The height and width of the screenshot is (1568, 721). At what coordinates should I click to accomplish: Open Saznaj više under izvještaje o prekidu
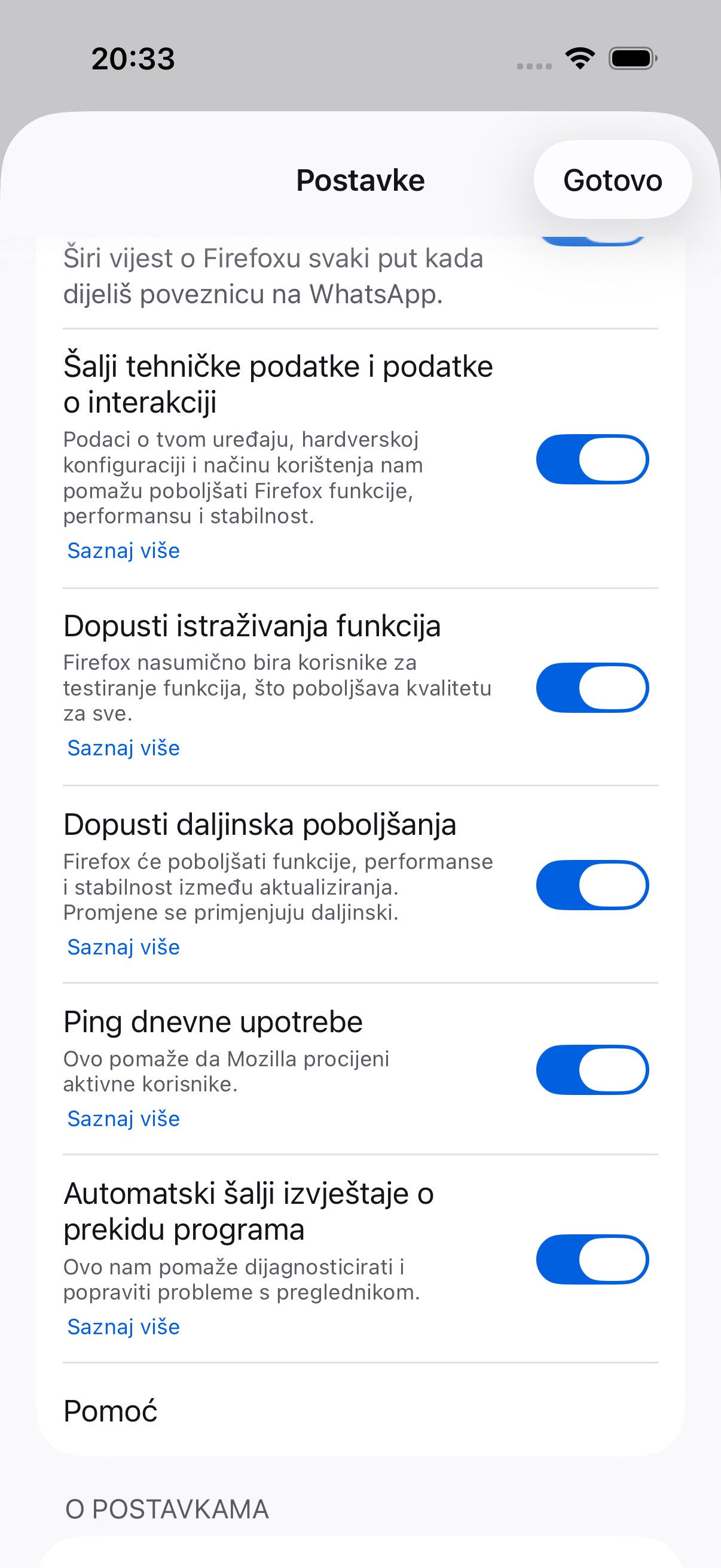(124, 1326)
